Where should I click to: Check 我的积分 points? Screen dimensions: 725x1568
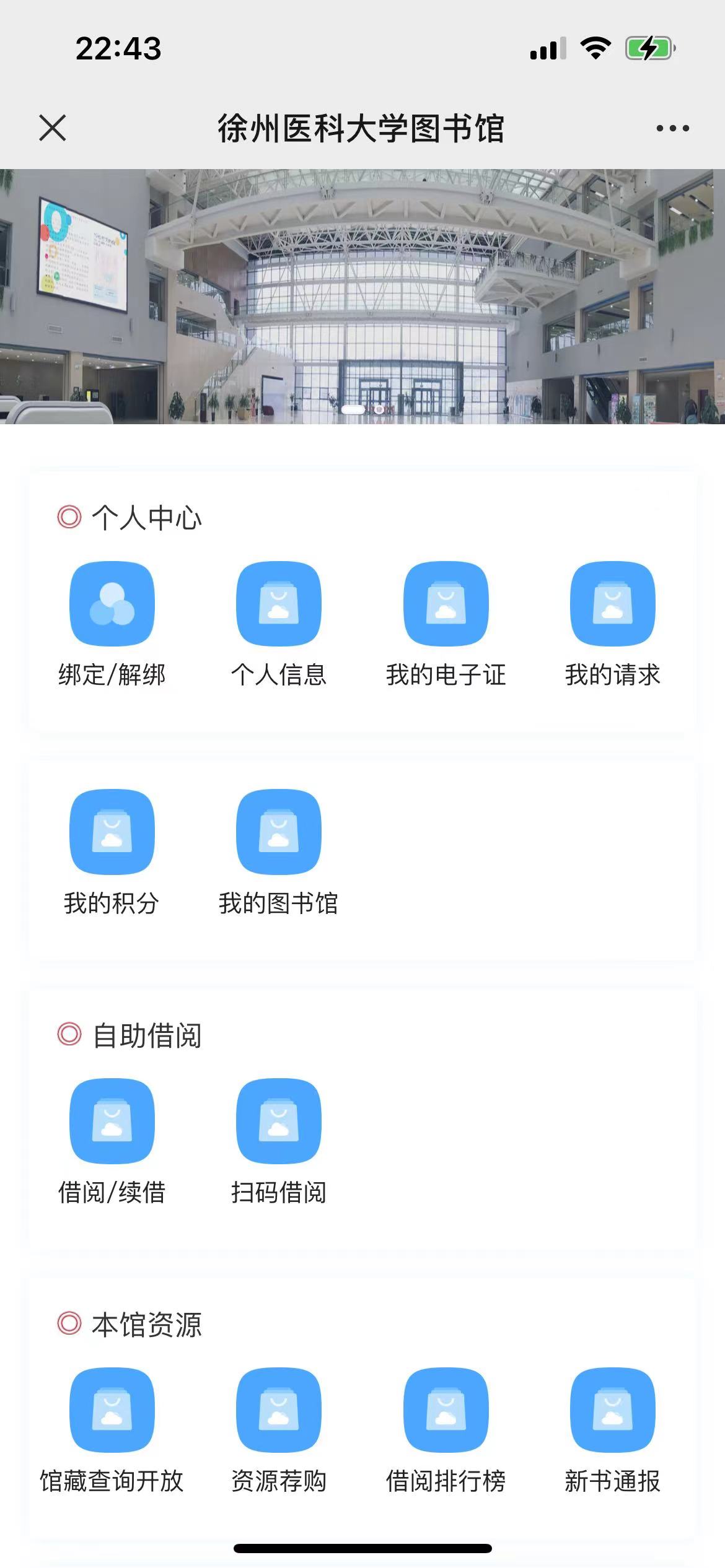(x=112, y=832)
